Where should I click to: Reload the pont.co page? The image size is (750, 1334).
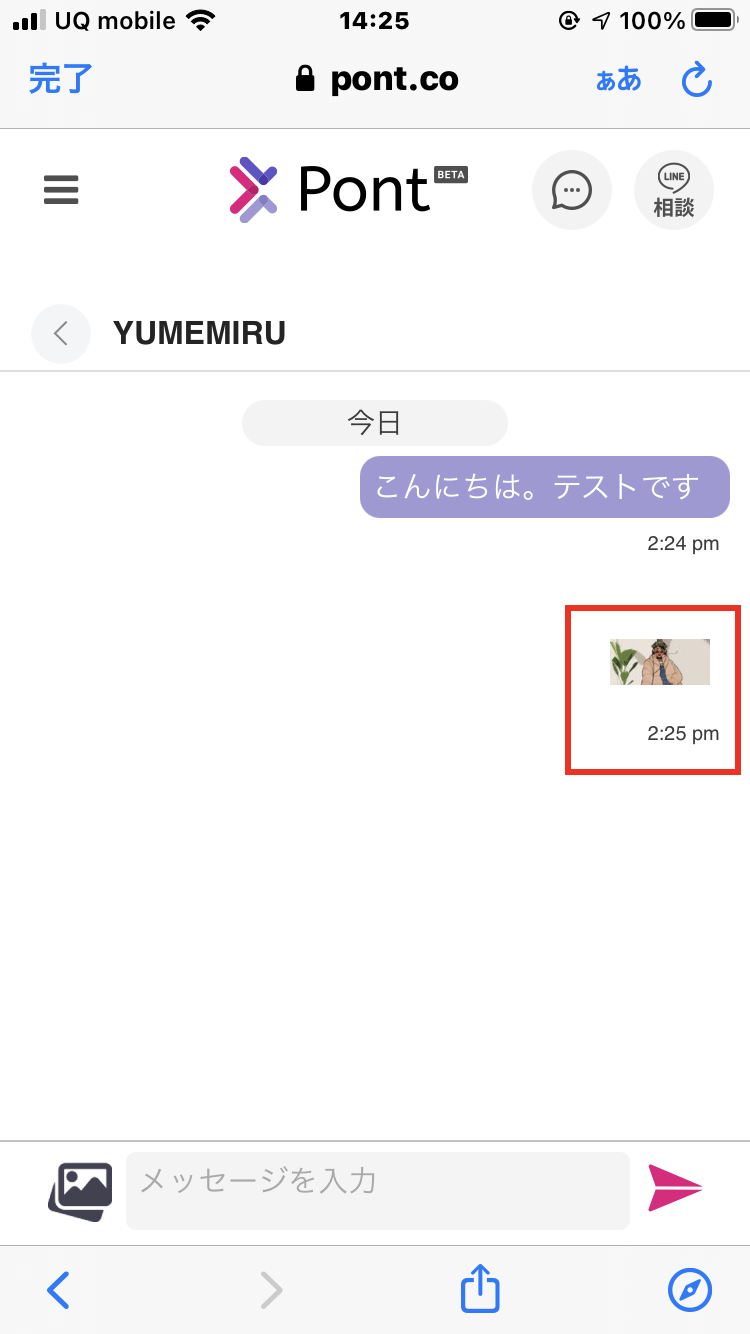click(696, 79)
